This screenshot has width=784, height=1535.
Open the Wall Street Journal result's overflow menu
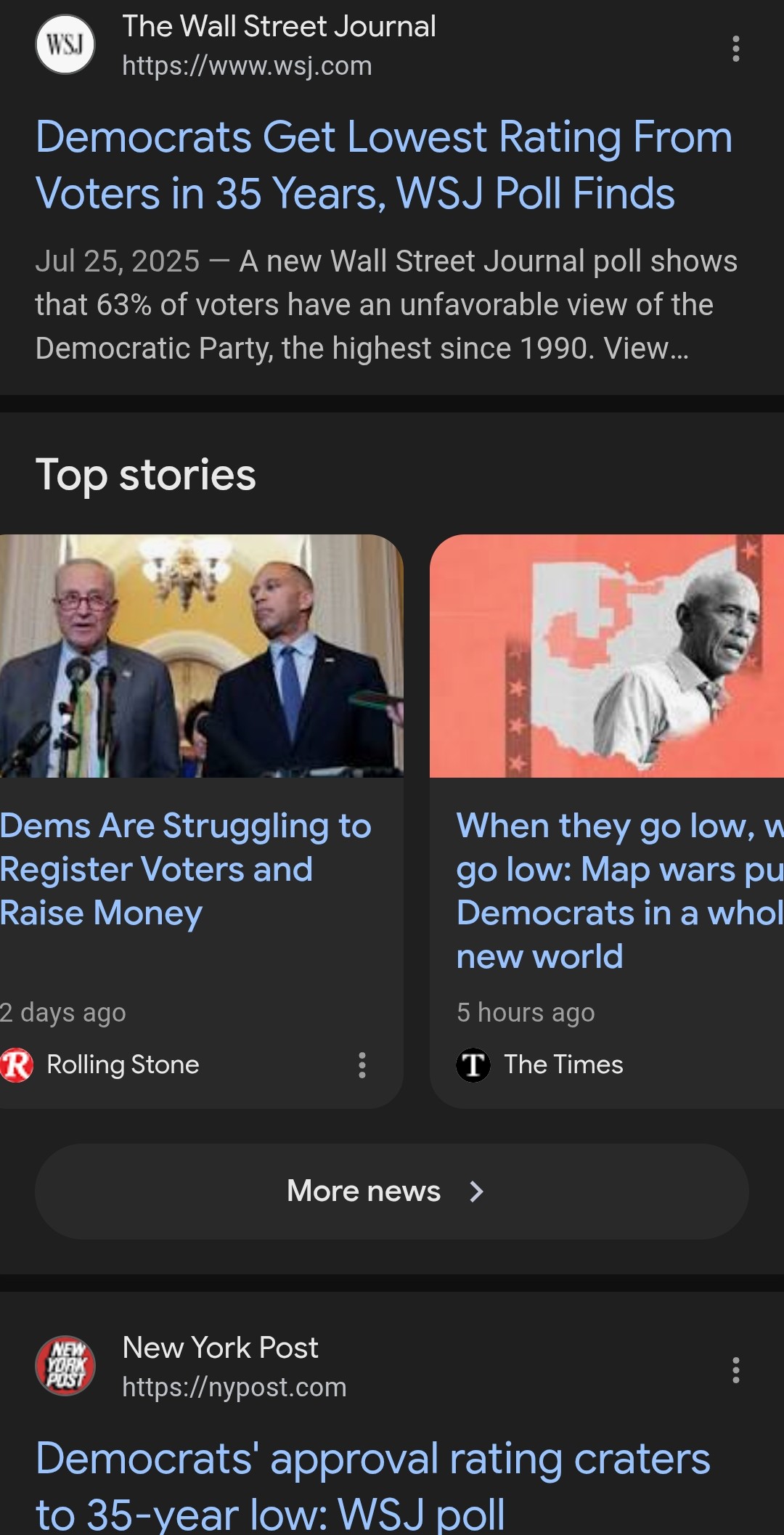pos(735,49)
